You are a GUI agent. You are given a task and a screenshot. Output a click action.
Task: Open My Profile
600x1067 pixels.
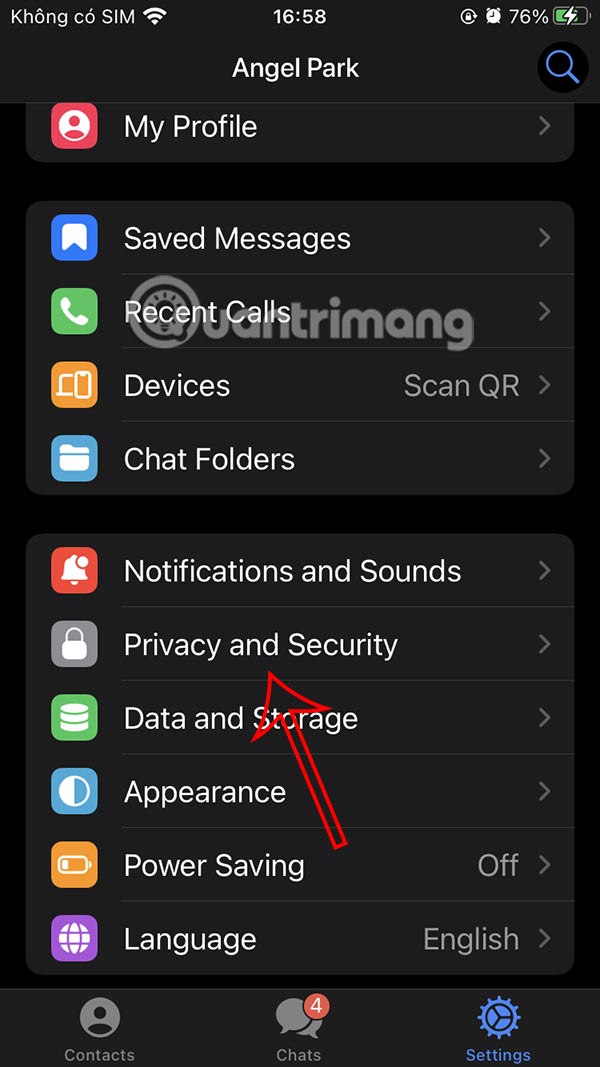(x=300, y=127)
